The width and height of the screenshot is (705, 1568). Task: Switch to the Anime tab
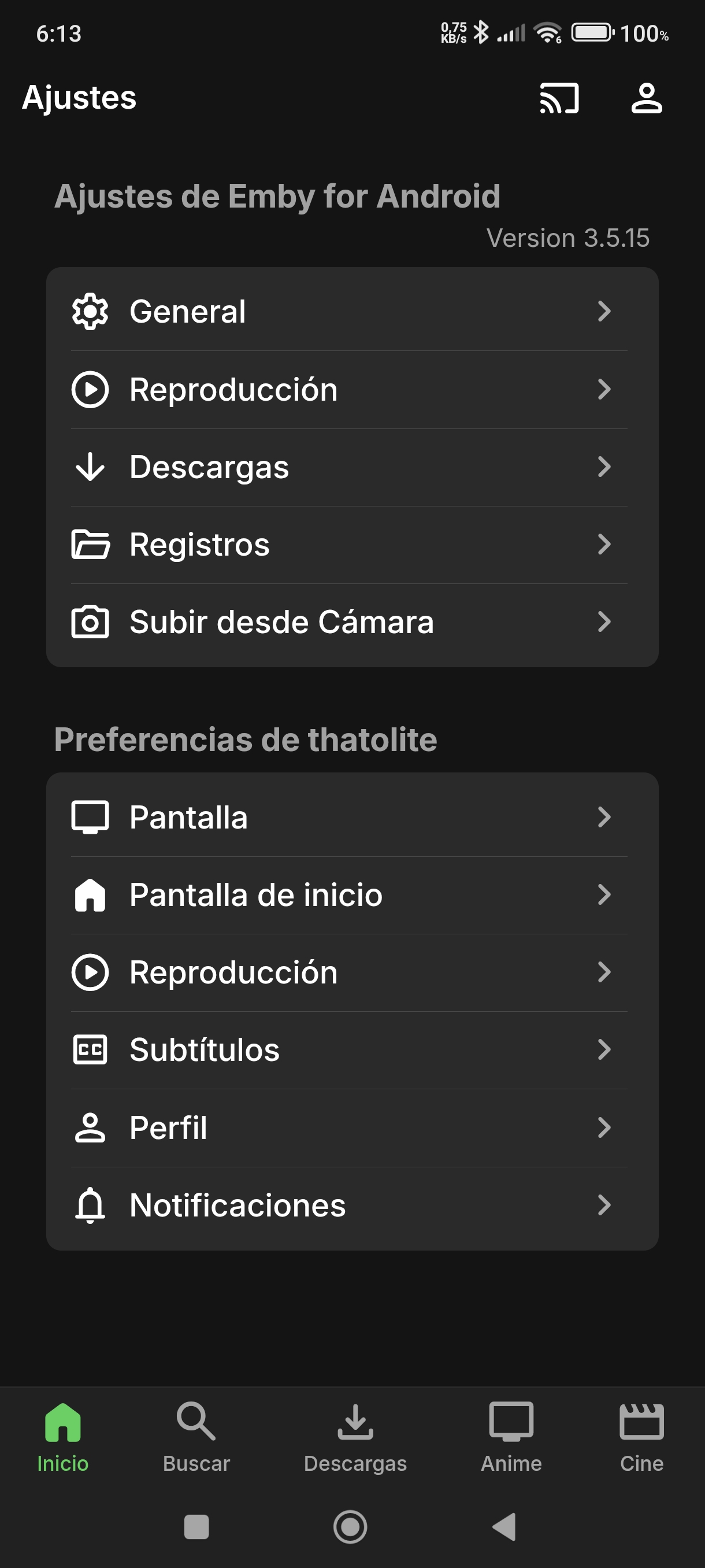tap(511, 1437)
